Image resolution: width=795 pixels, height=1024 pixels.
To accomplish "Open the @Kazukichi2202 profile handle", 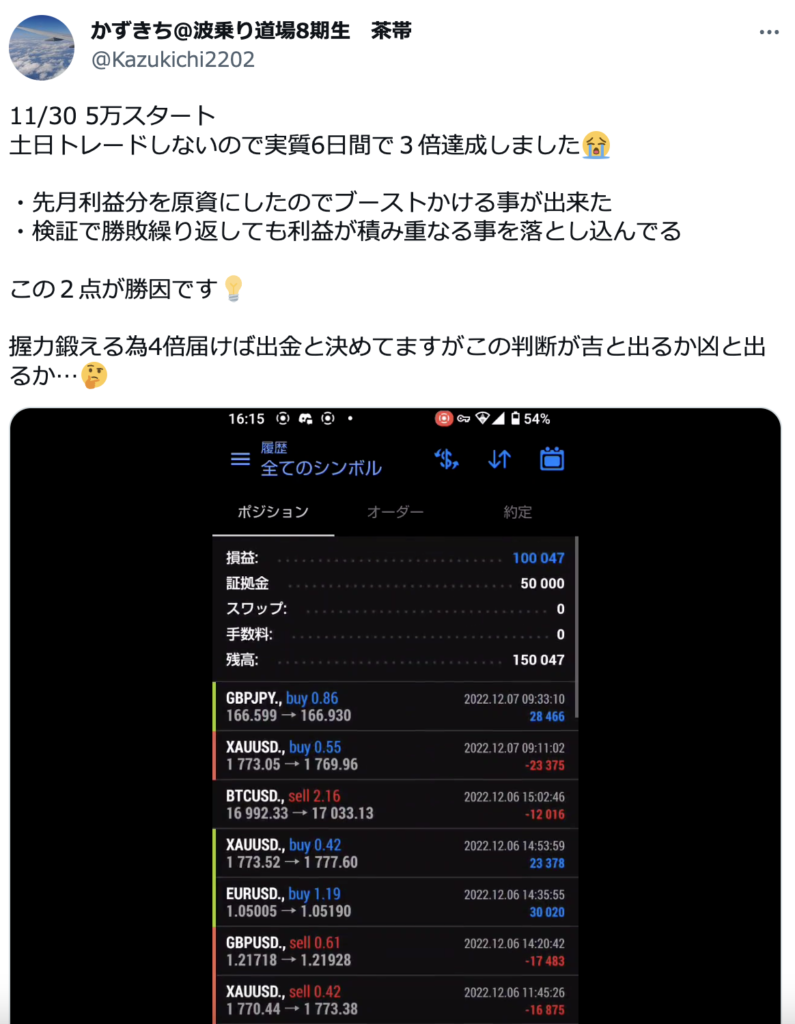I will click(173, 60).
